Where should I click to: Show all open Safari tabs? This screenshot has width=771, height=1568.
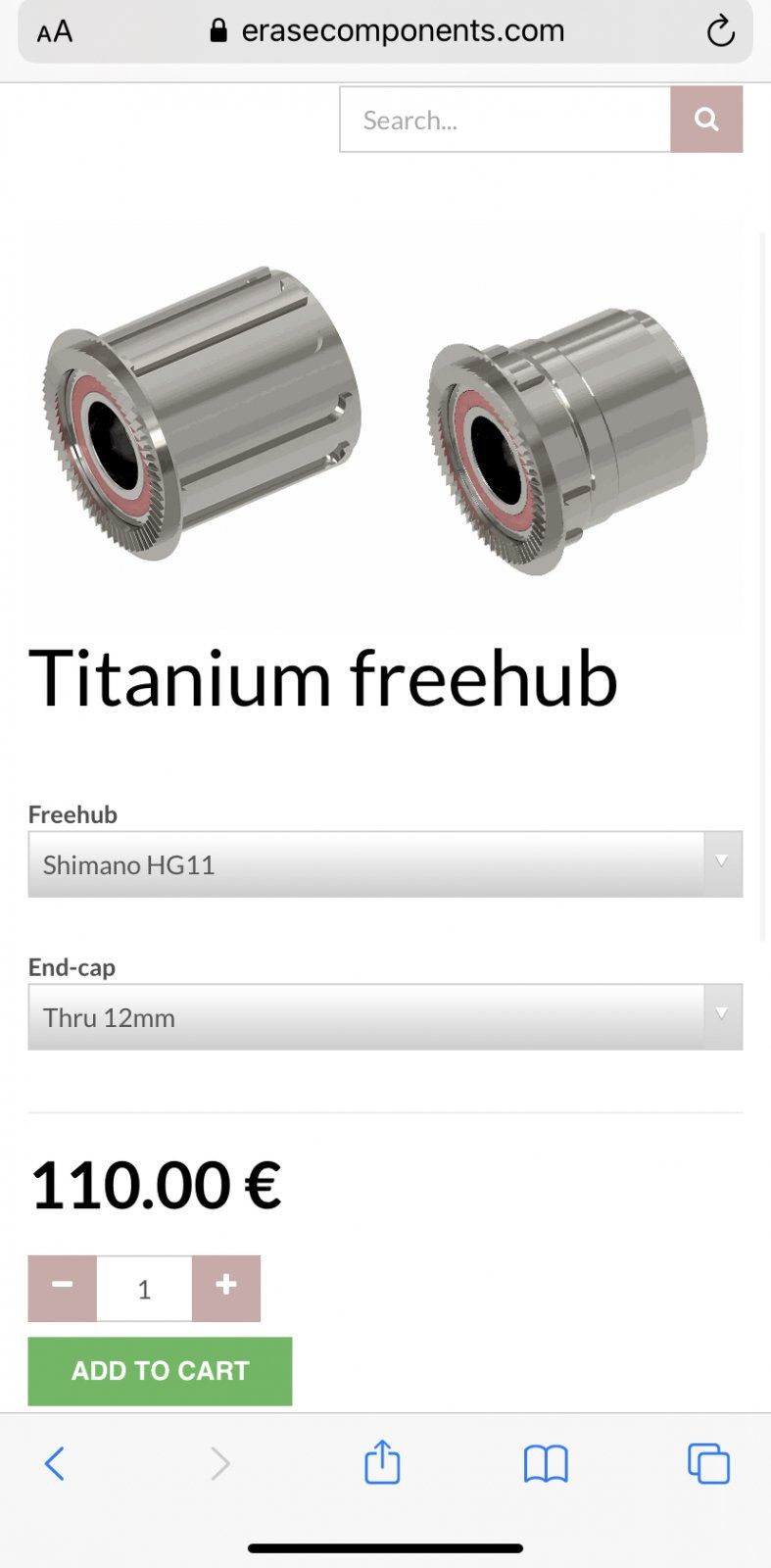point(708,1463)
